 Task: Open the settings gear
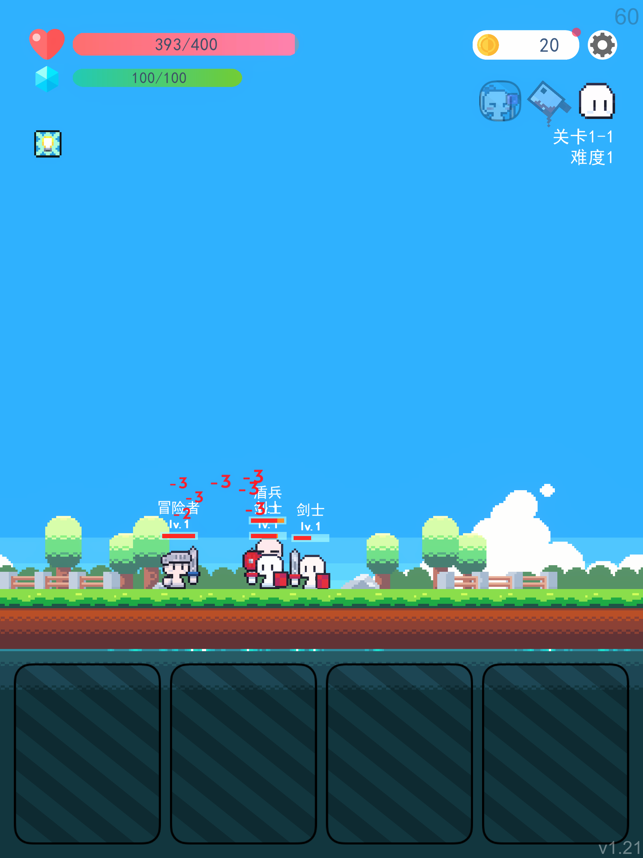[x=602, y=45]
